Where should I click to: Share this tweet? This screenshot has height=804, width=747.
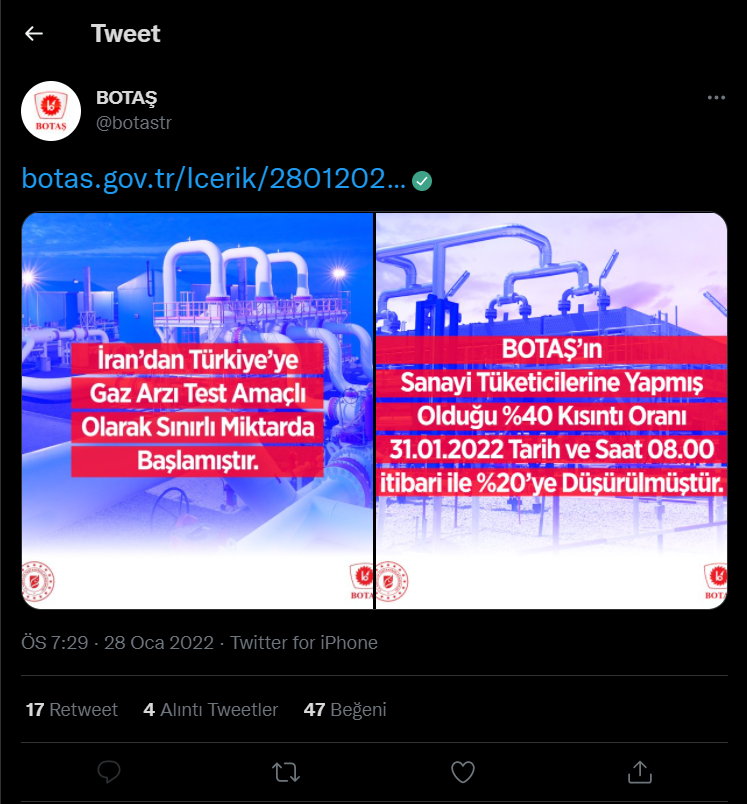639,771
